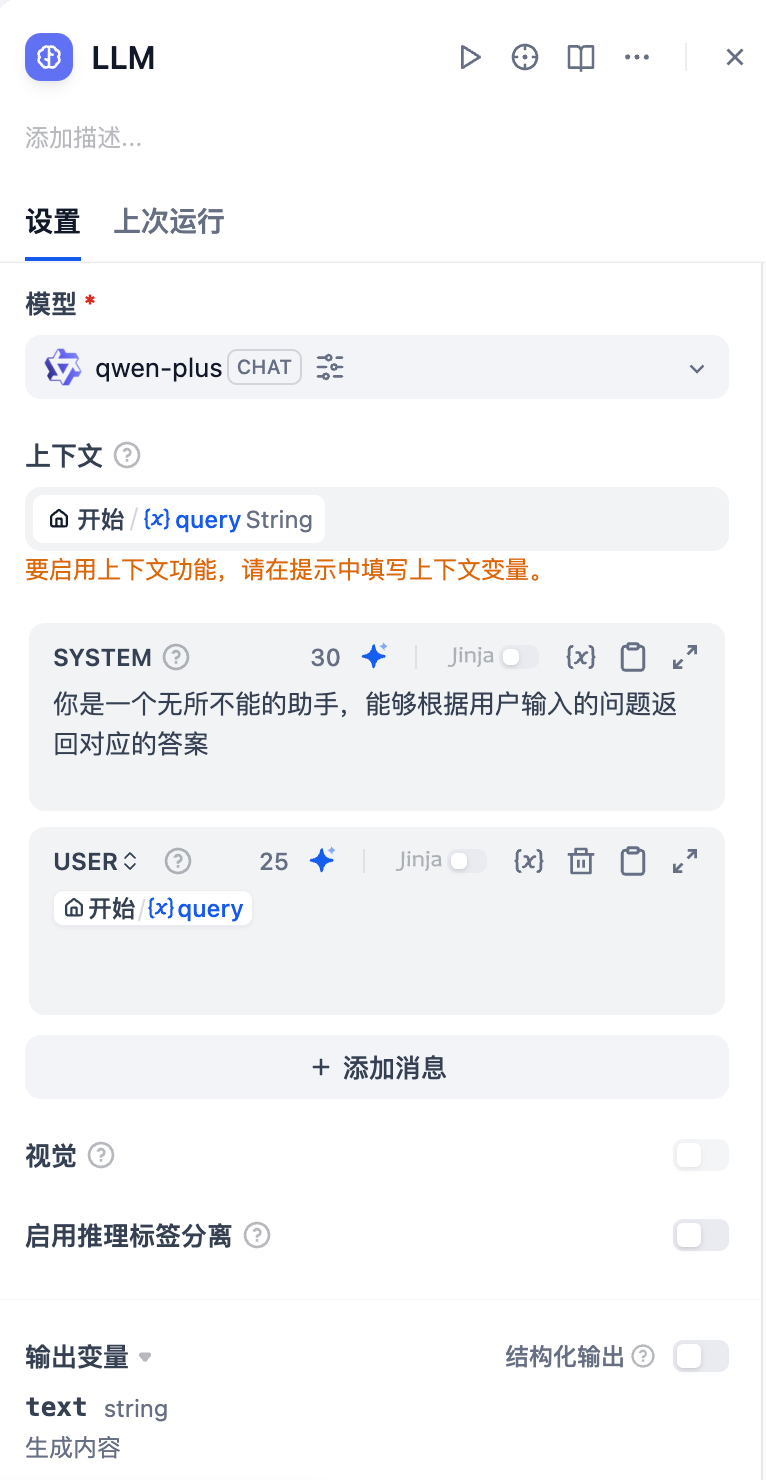Generate the SYSTEM prompt with sparkle icon
This screenshot has width=766, height=1480.
point(374,657)
